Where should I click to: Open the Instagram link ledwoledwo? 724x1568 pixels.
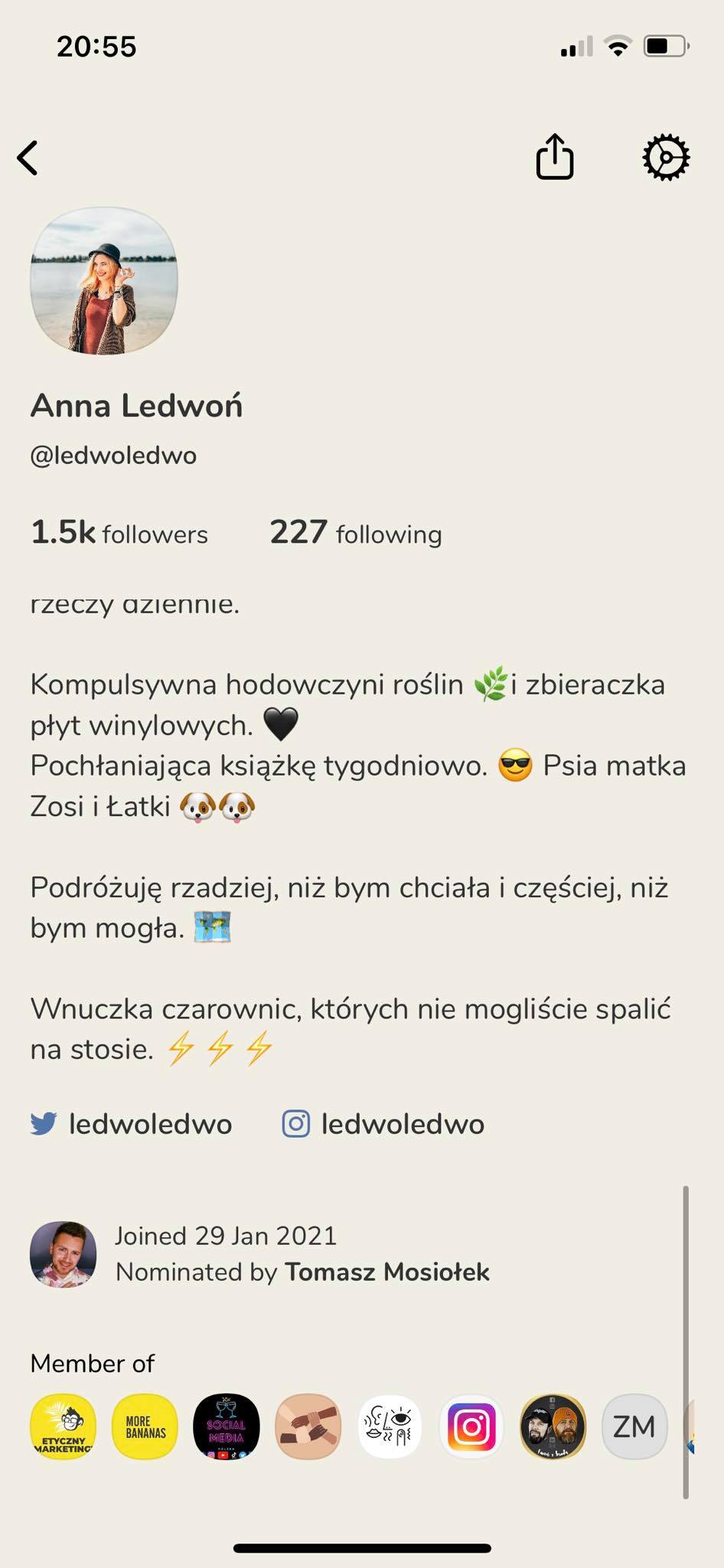[x=384, y=1124]
